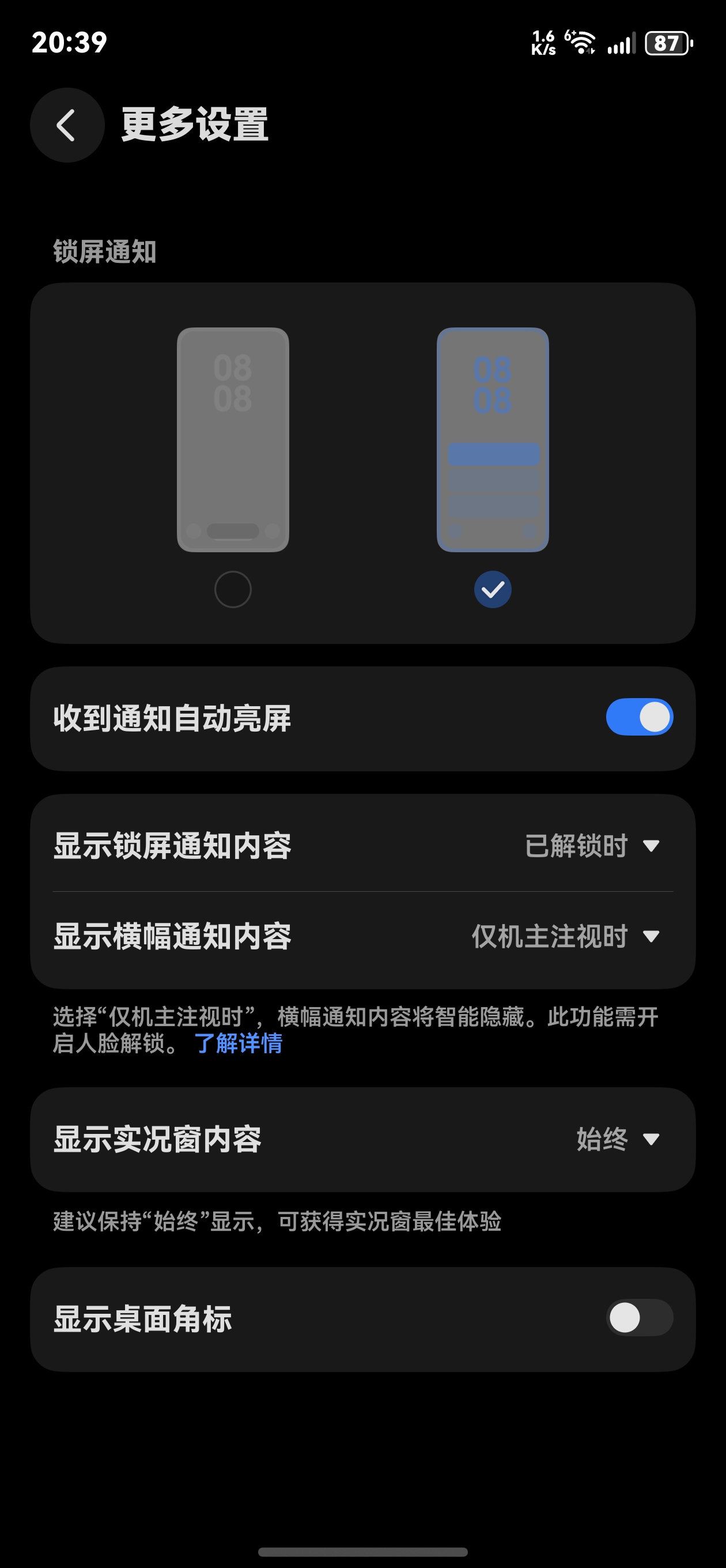
Task: Turn off 收到通知自动亮屏 switch
Action: point(639,717)
